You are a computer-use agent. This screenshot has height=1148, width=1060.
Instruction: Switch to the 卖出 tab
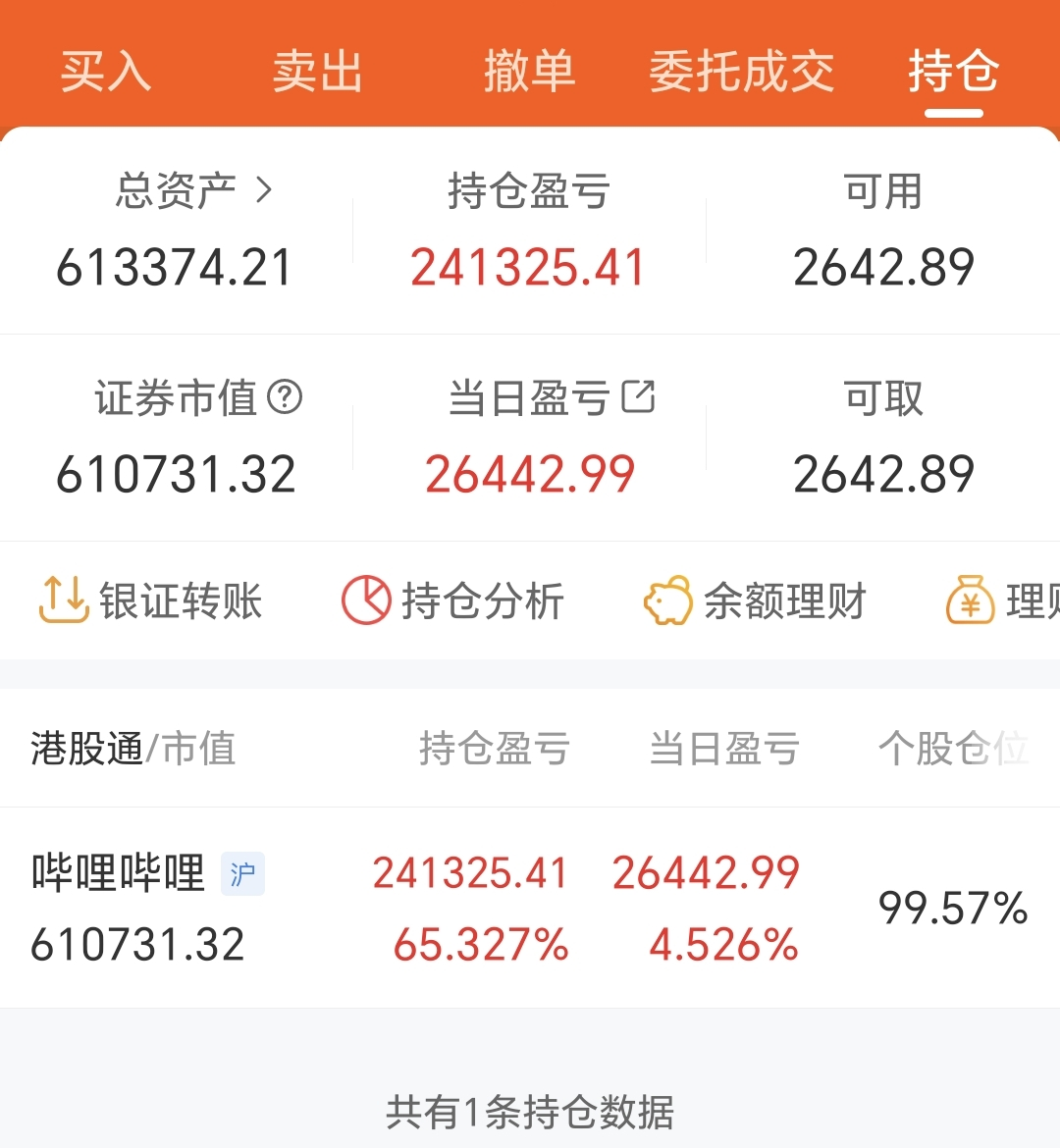[317, 71]
